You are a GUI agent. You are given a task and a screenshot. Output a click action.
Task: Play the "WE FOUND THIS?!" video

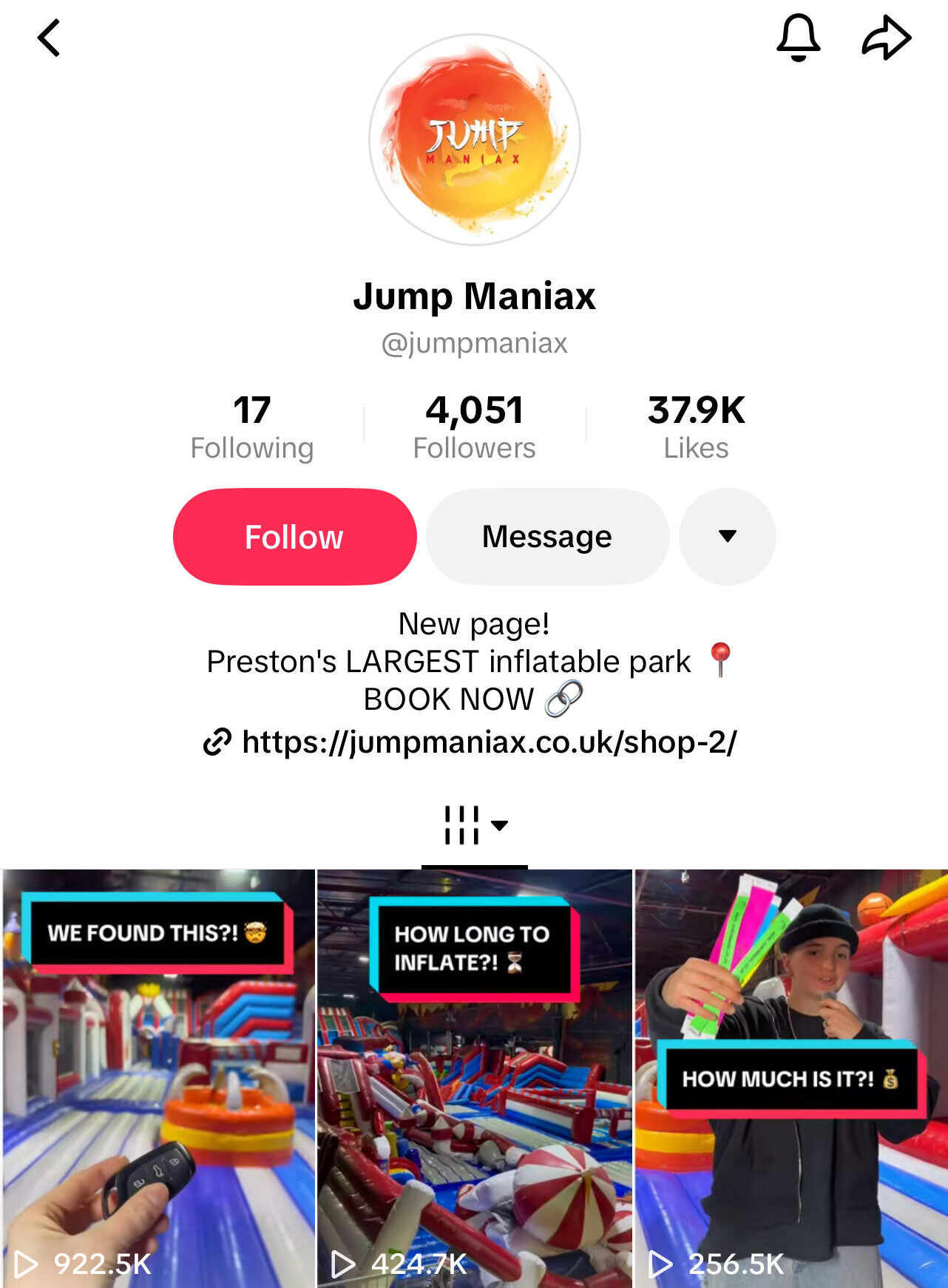point(158,1079)
